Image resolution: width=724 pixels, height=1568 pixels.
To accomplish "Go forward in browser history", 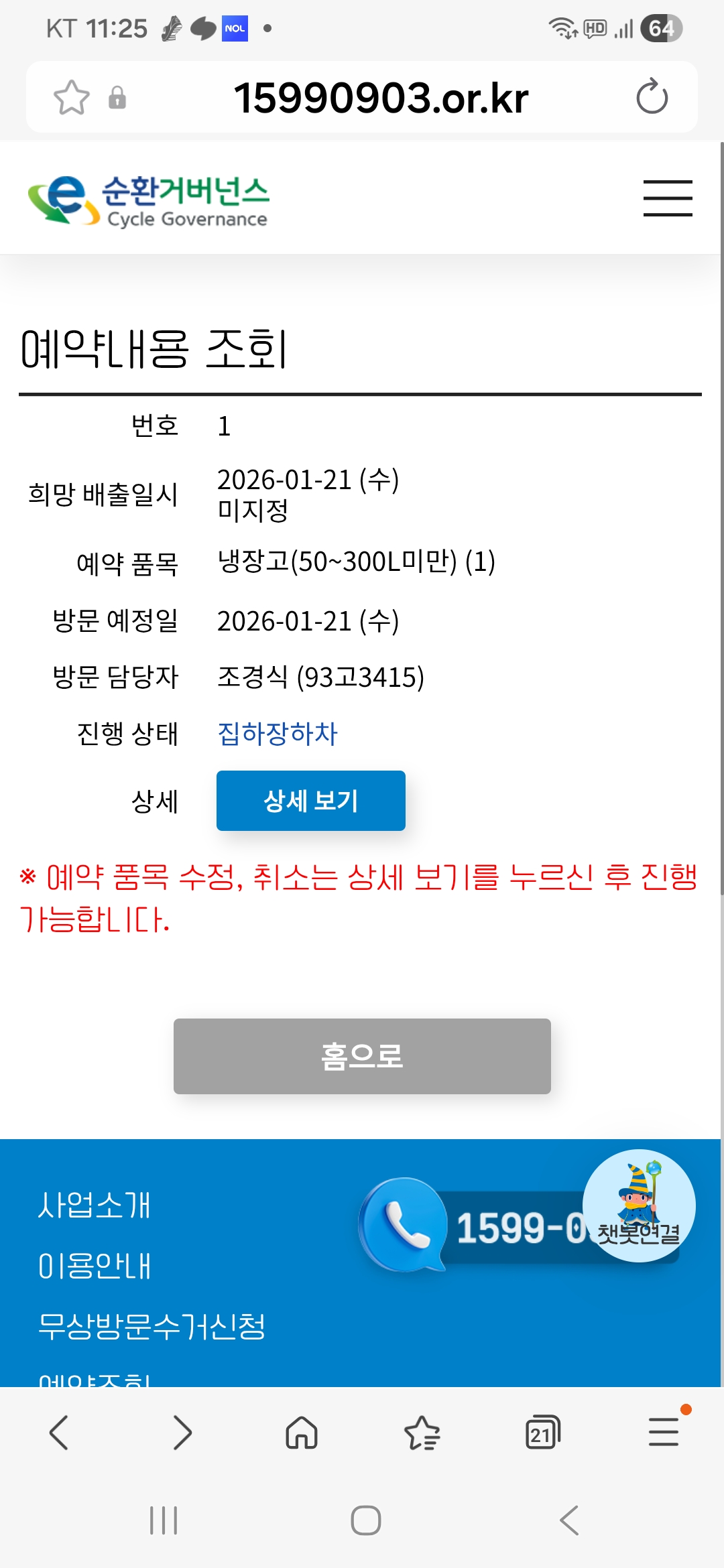I will 182,1433.
